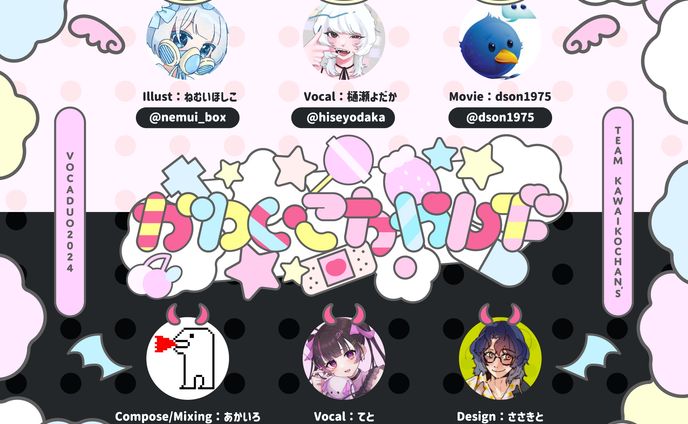Open the @hiseyodaka profile link
Screen dimensions: 688x424
[343, 117]
